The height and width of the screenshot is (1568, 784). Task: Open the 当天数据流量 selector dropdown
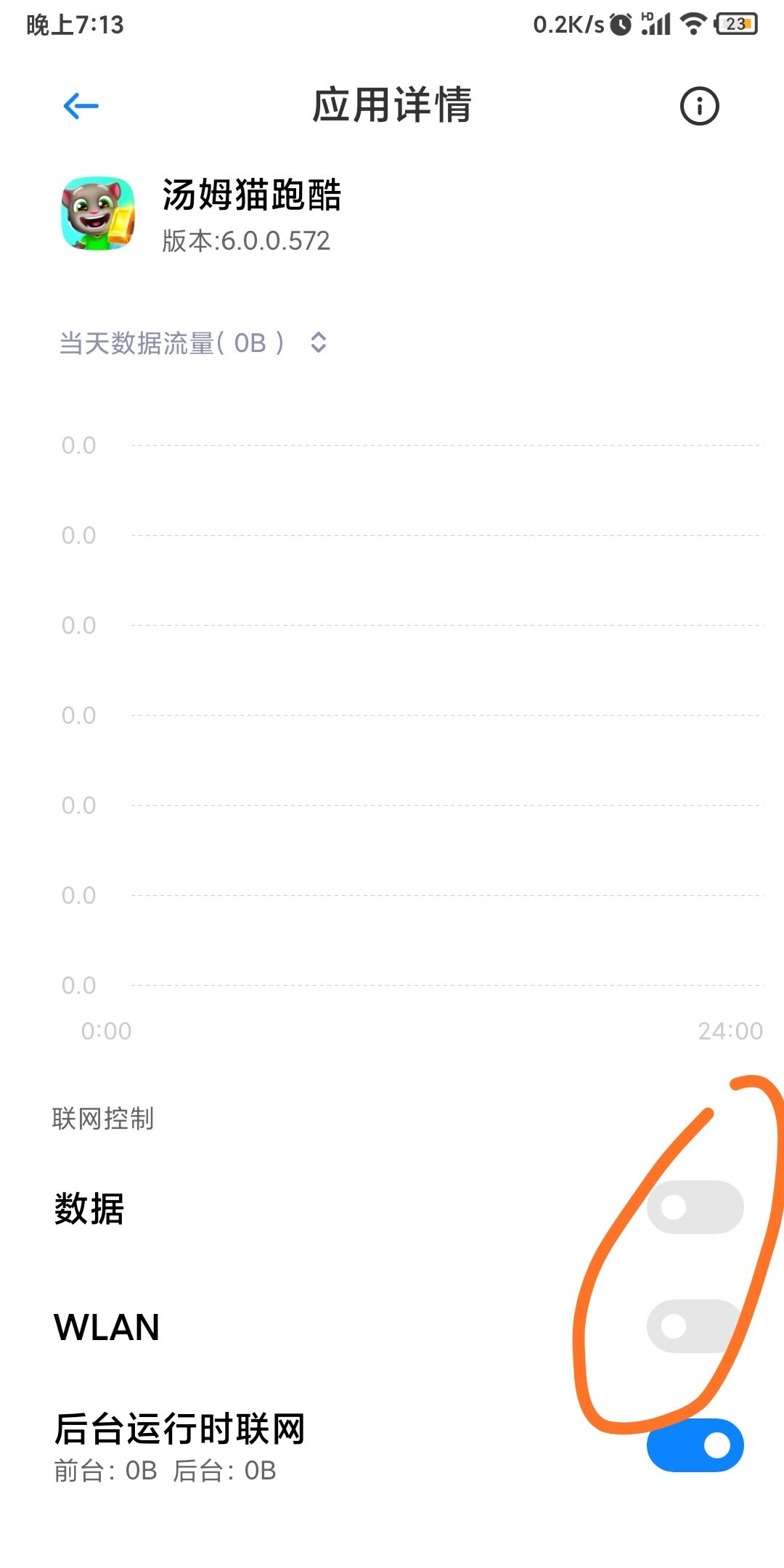point(172,341)
